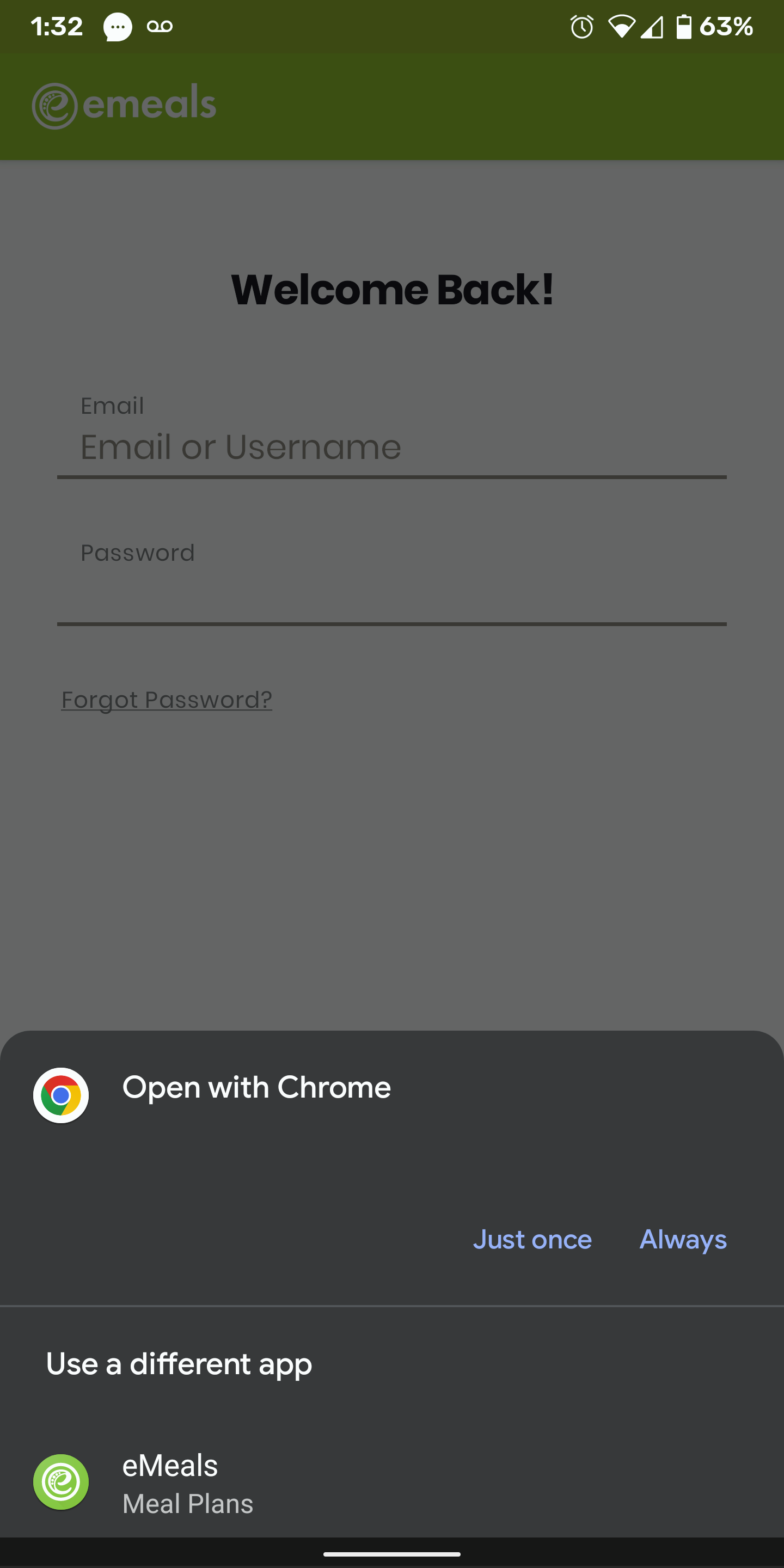Screen dimensions: 784x1568
Task: Tap the Forgot Password? link
Action: [x=167, y=700]
